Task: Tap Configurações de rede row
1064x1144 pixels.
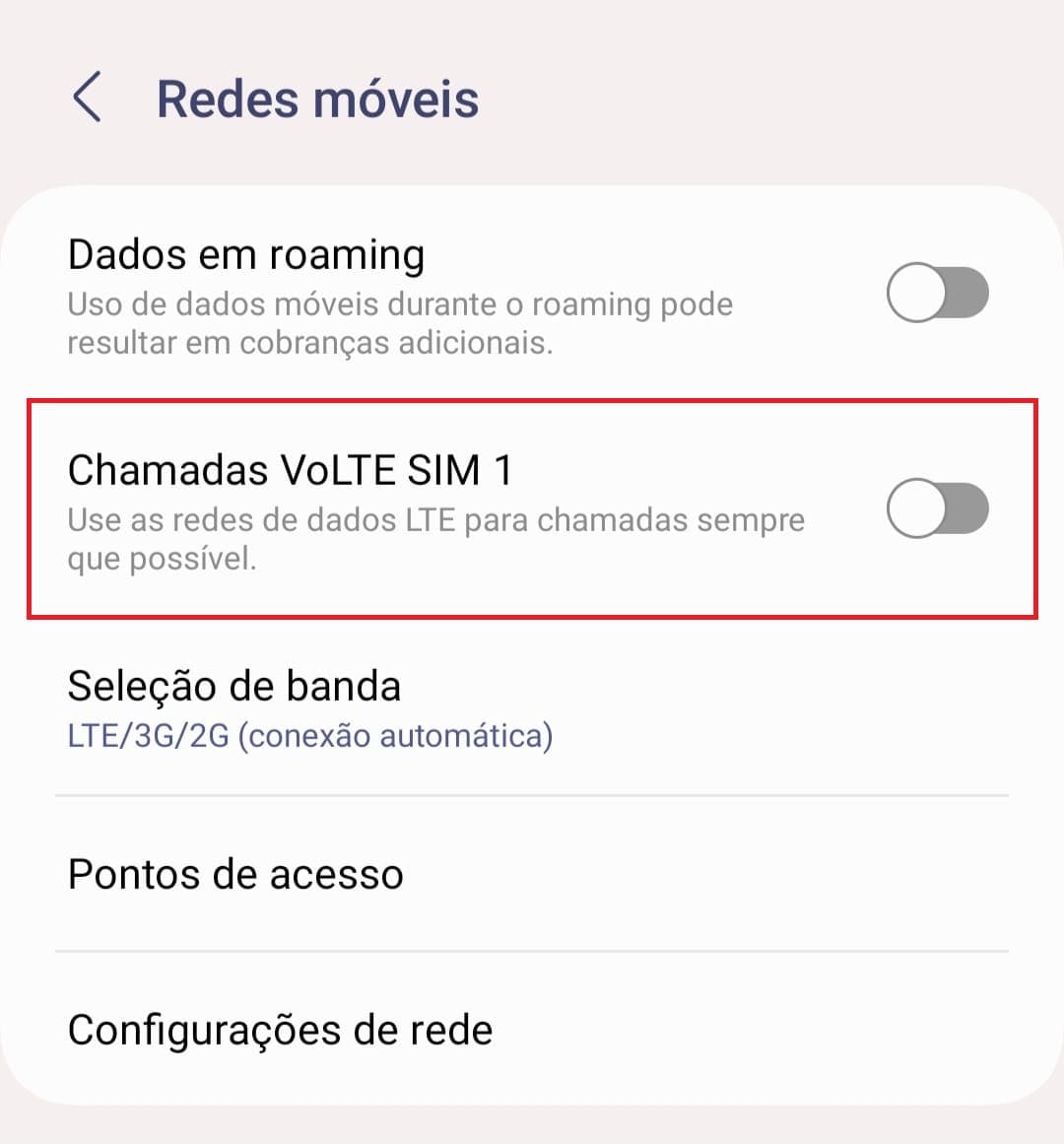Action: [x=280, y=1029]
